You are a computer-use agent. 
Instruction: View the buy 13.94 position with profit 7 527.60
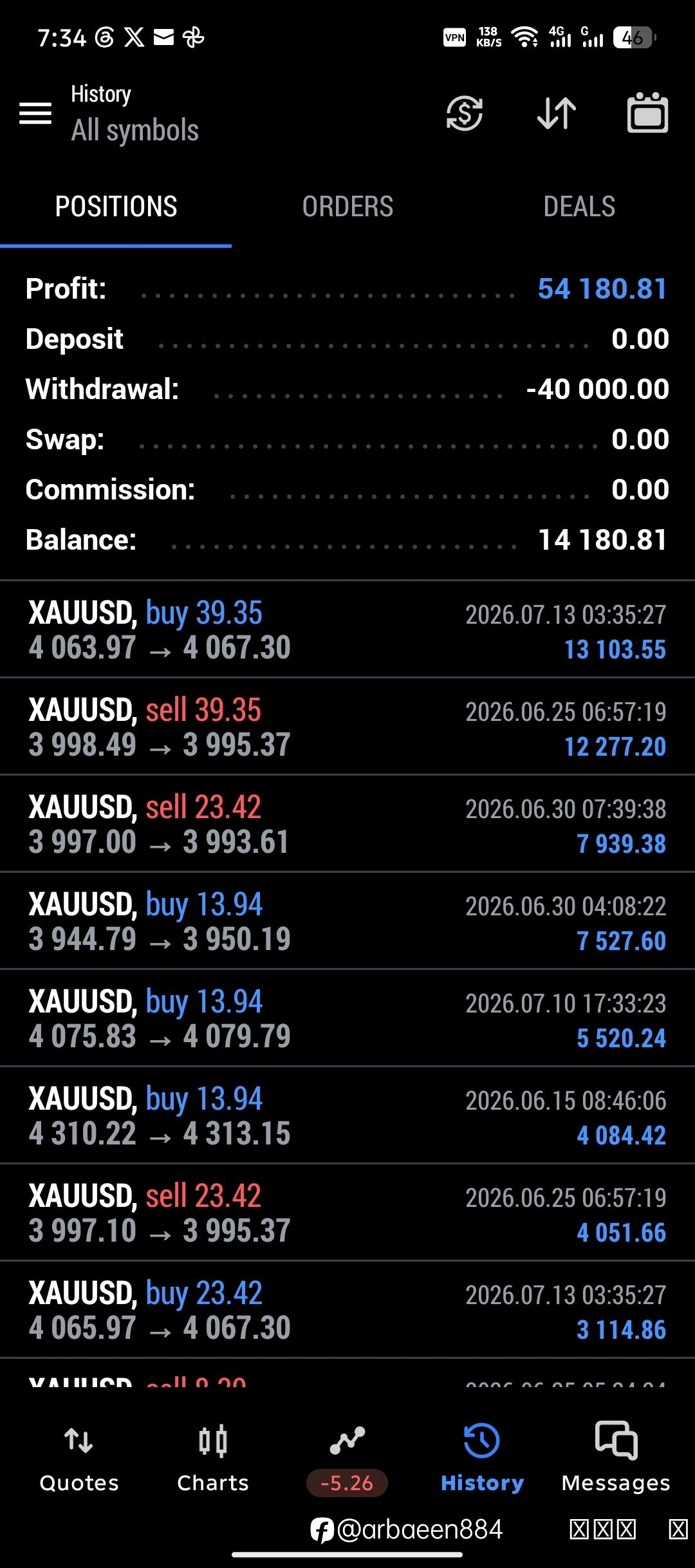[347, 921]
